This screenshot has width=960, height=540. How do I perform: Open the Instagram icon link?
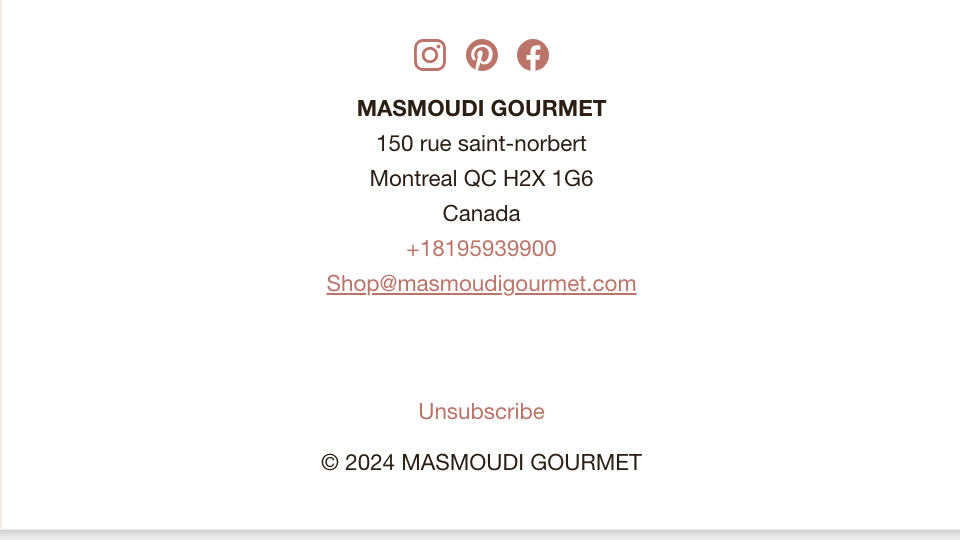[430, 55]
